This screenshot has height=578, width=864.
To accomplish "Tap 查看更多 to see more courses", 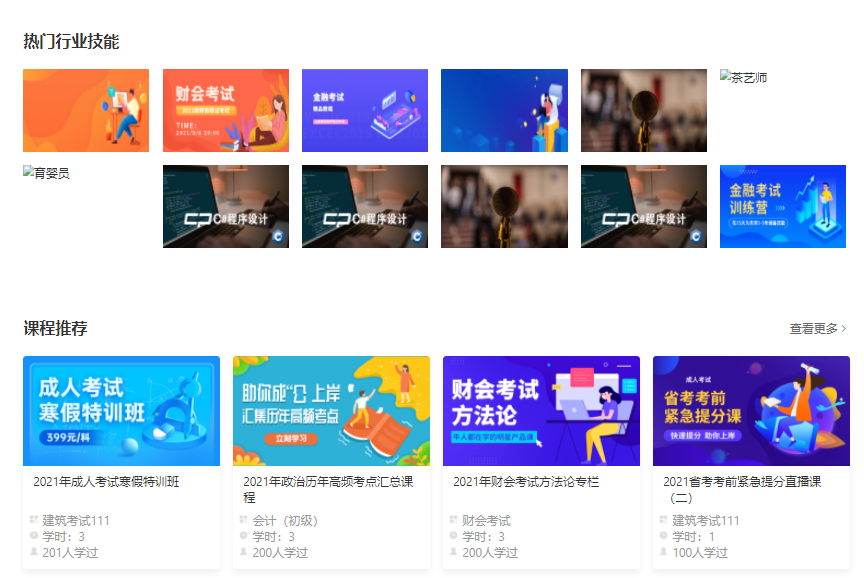I will point(817,328).
